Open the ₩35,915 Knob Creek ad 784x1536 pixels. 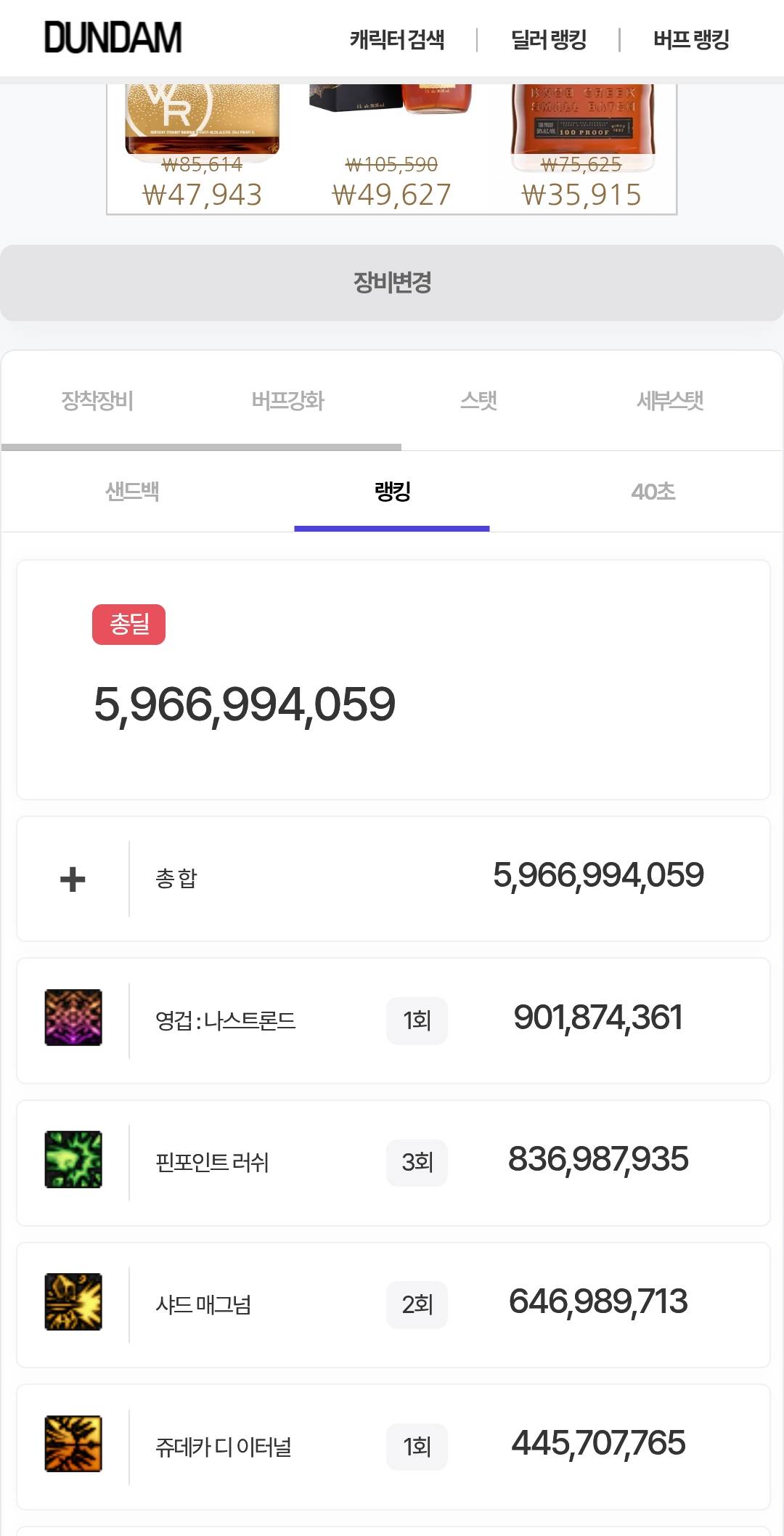point(581,145)
